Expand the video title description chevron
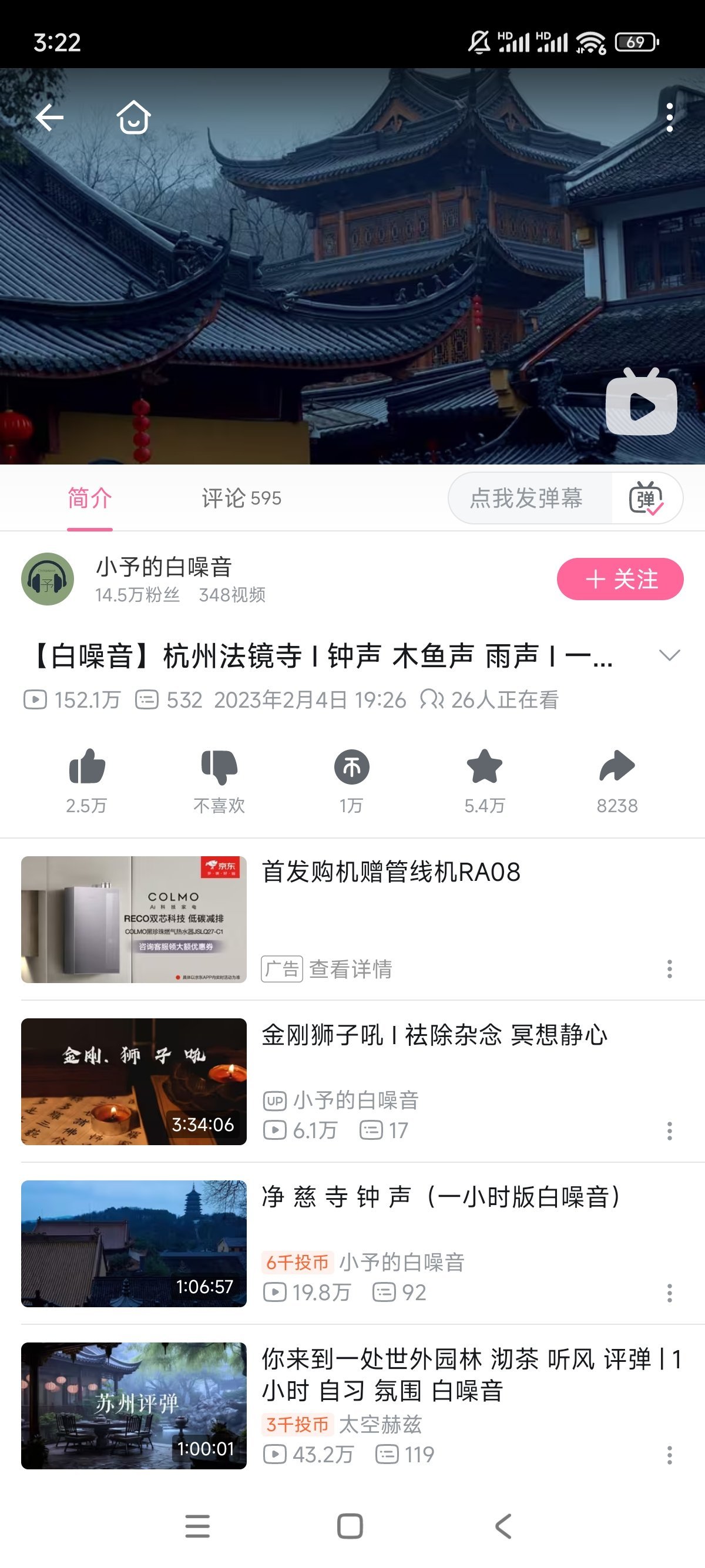 pos(669,655)
